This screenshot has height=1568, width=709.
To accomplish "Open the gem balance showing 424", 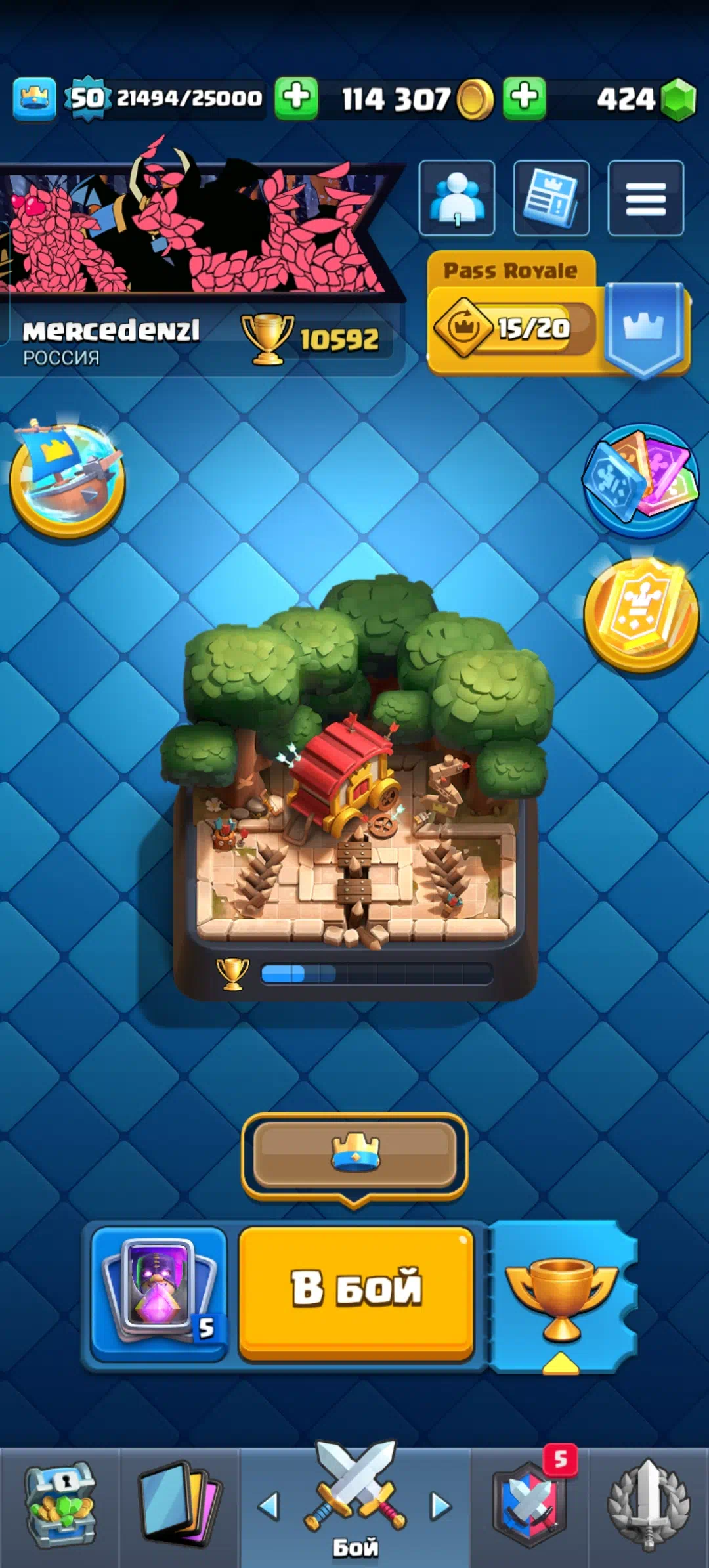I will [643, 99].
